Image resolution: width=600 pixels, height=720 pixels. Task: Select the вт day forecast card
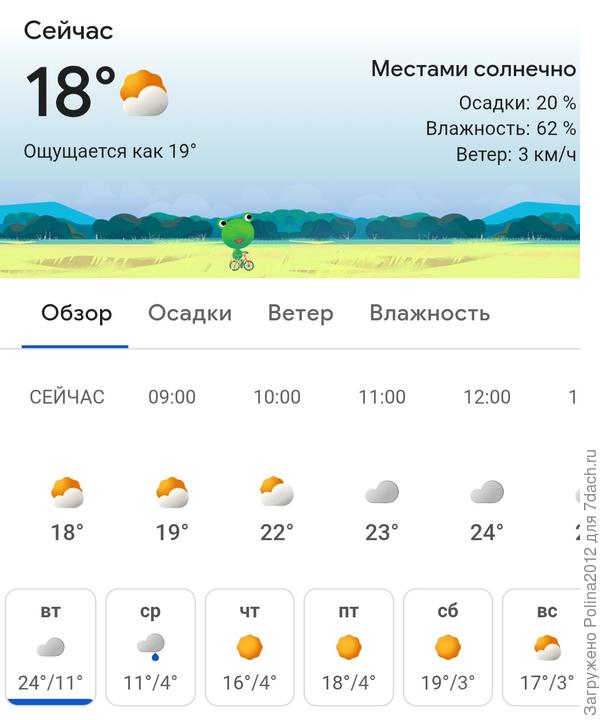51,646
